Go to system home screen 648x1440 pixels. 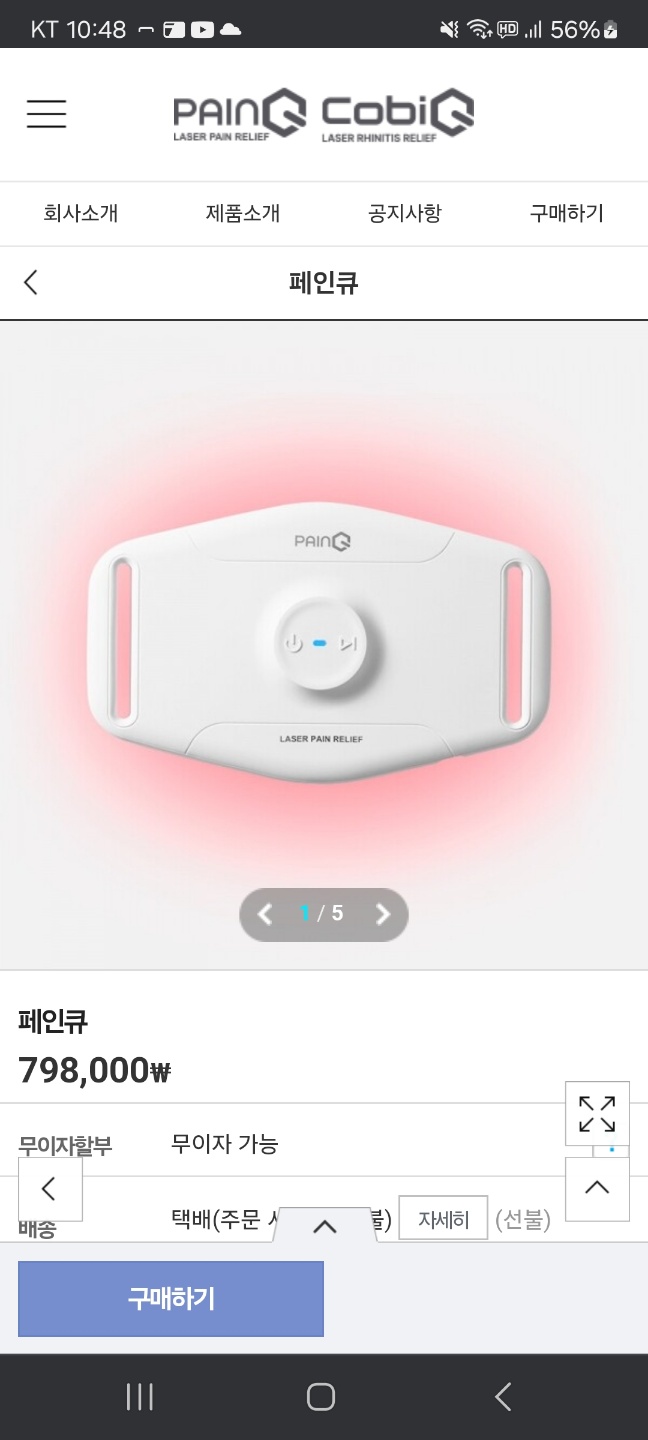pos(321,1397)
